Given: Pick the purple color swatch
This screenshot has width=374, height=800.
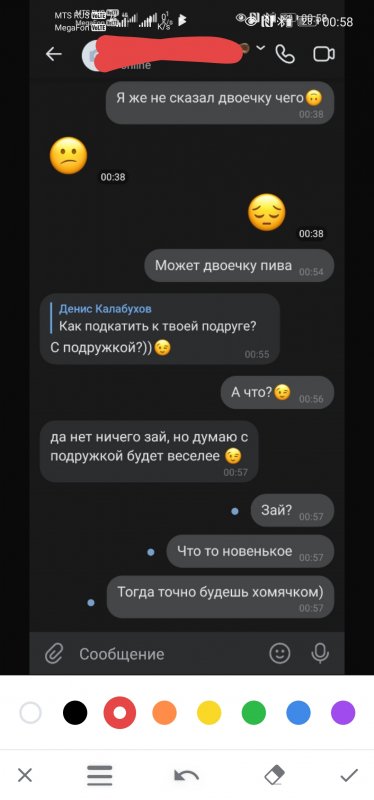Looking at the screenshot, I should point(343,713).
